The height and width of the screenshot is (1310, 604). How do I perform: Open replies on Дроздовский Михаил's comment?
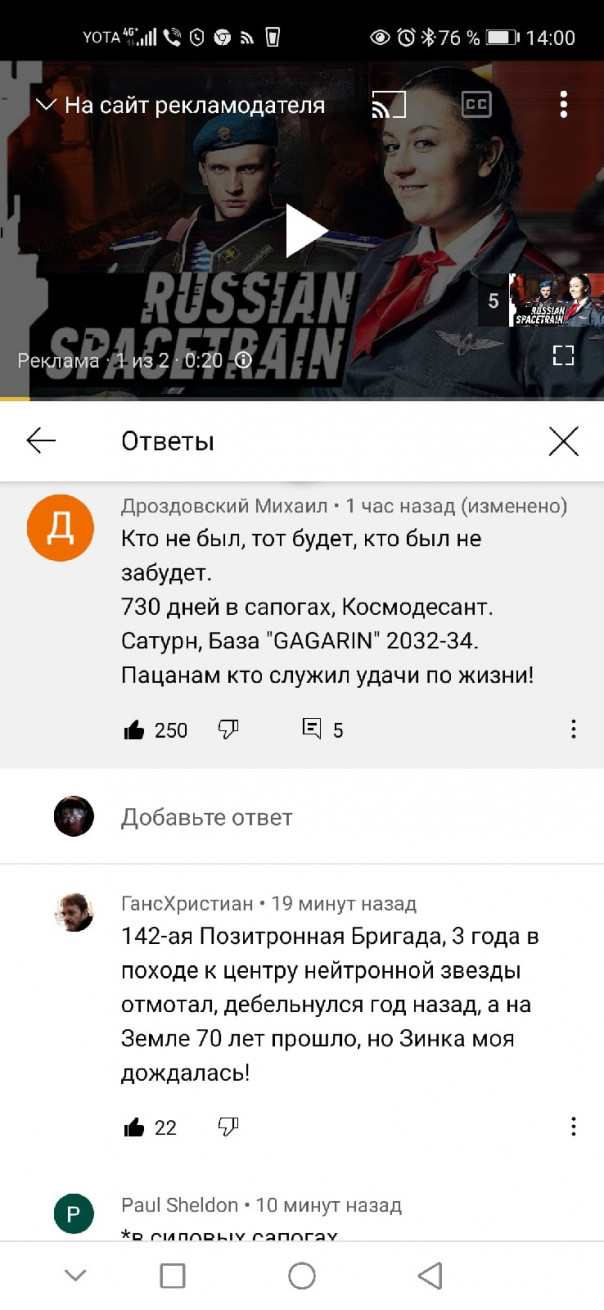pos(322,730)
